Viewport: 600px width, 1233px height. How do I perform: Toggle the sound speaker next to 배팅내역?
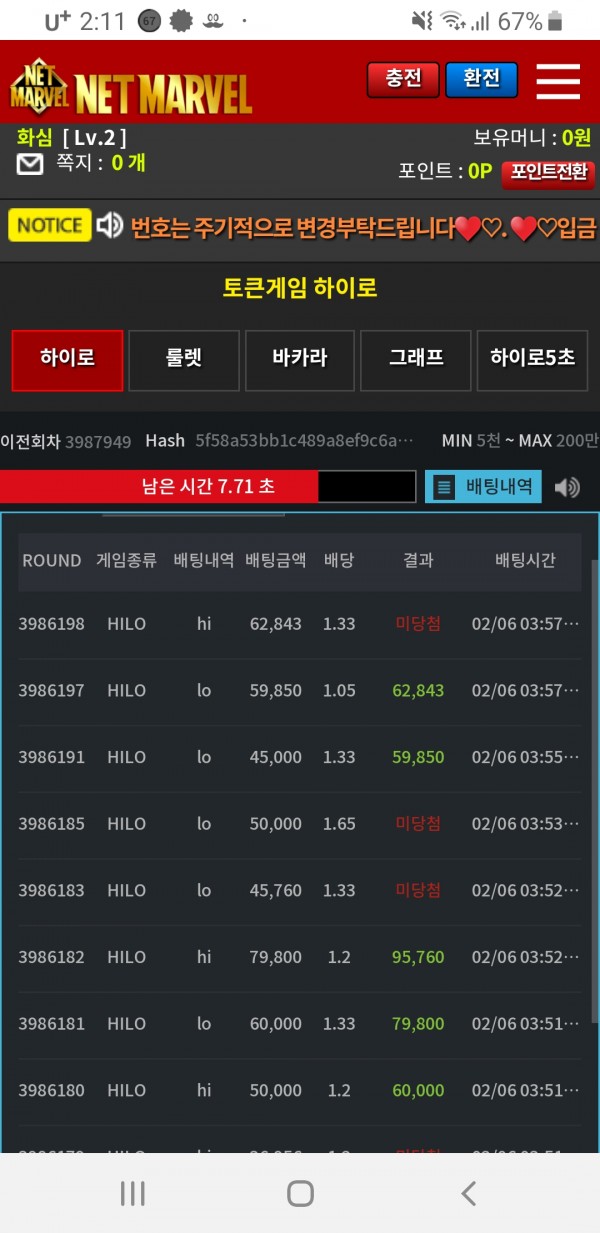point(567,487)
